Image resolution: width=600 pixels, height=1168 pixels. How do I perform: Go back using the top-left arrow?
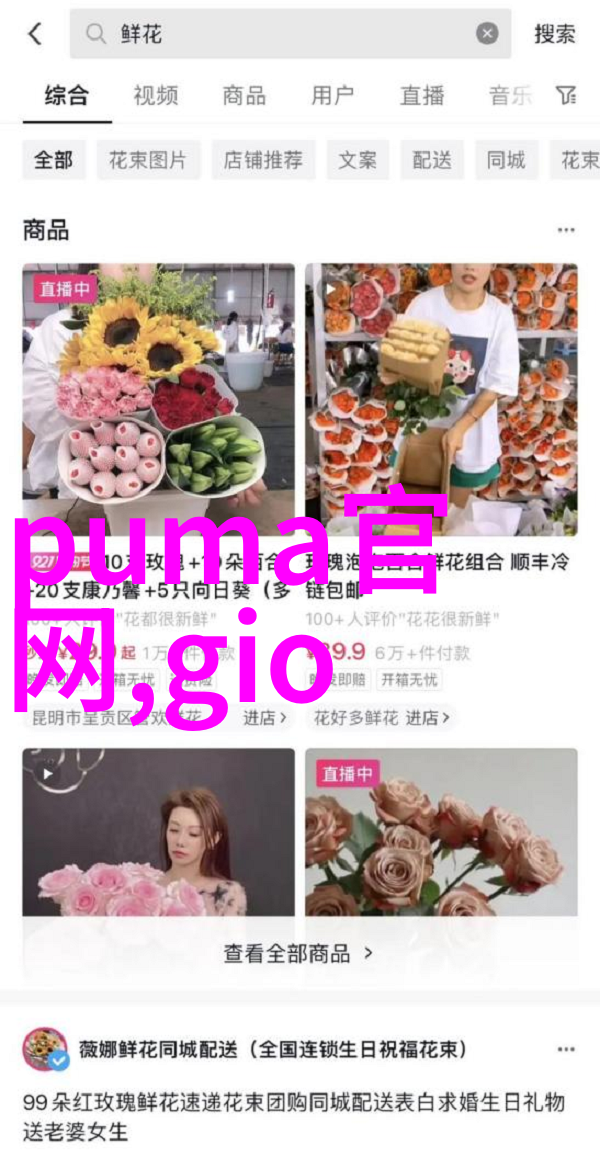[35, 34]
